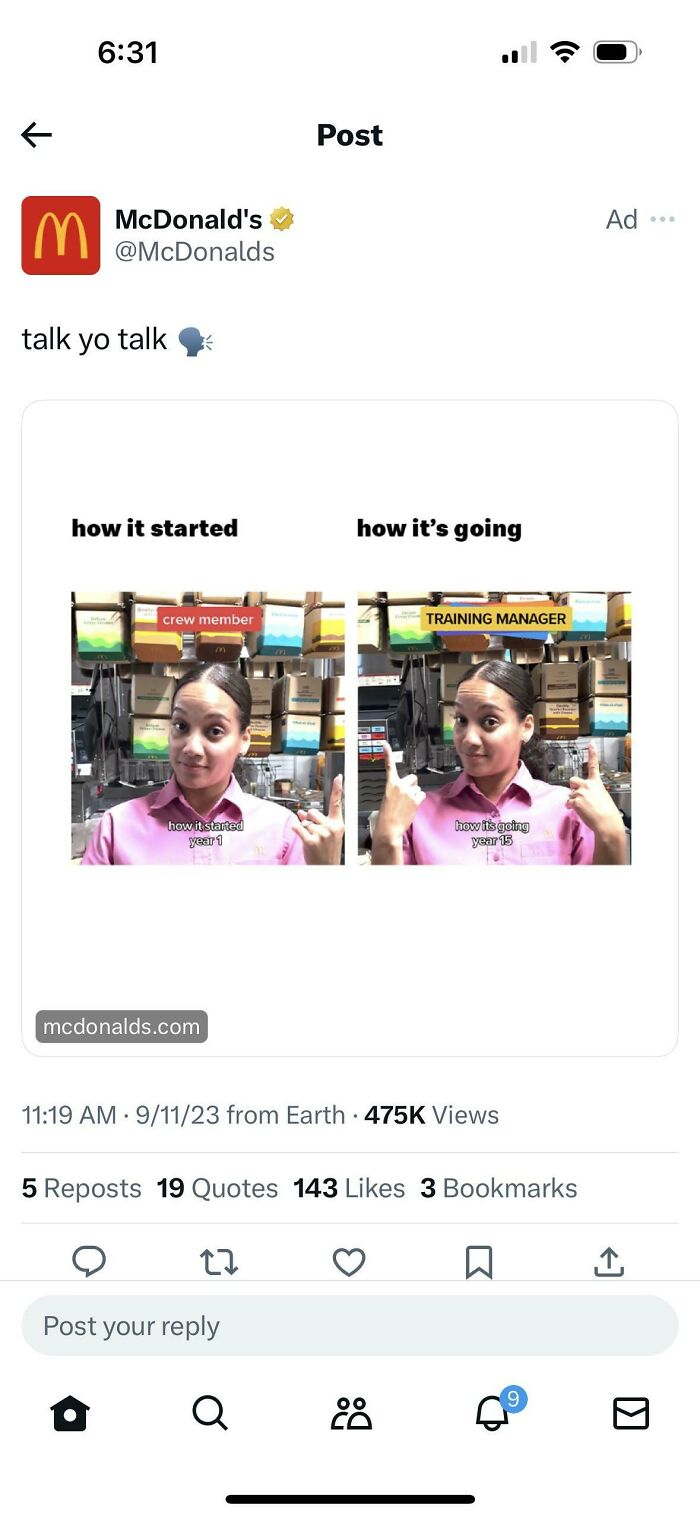The height and width of the screenshot is (1518, 700).
Task: Like this McDonald's post
Action: pyautogui.click(x=349, y=1262)
